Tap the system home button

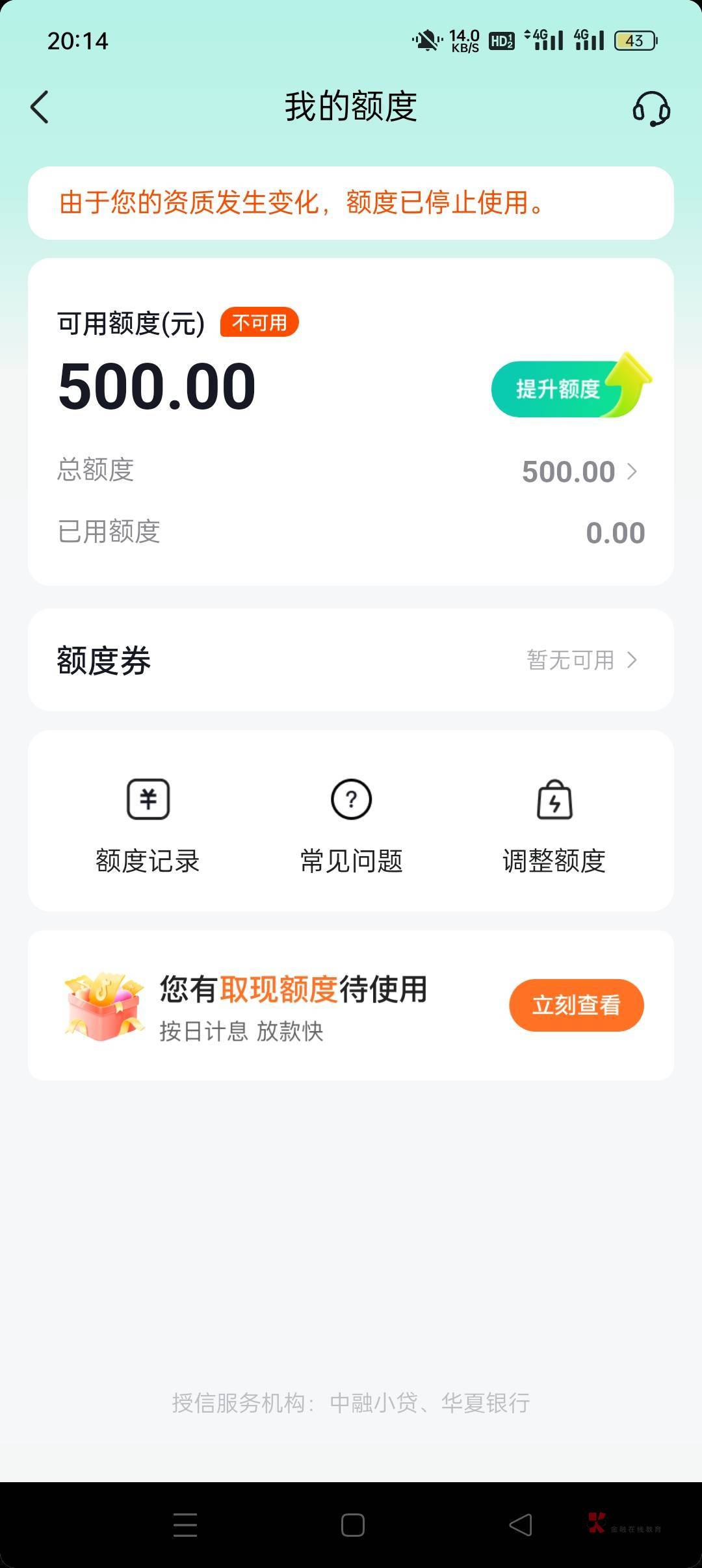[x=353, y=1525]
